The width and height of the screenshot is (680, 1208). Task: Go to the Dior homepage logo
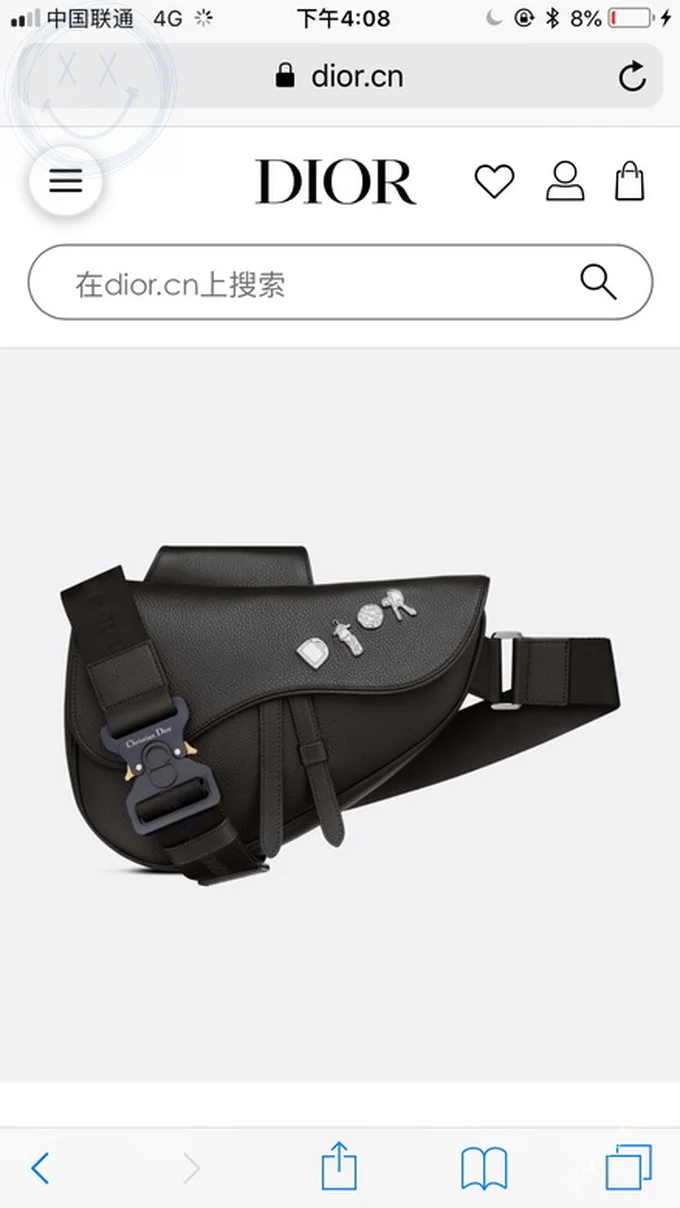335,182
